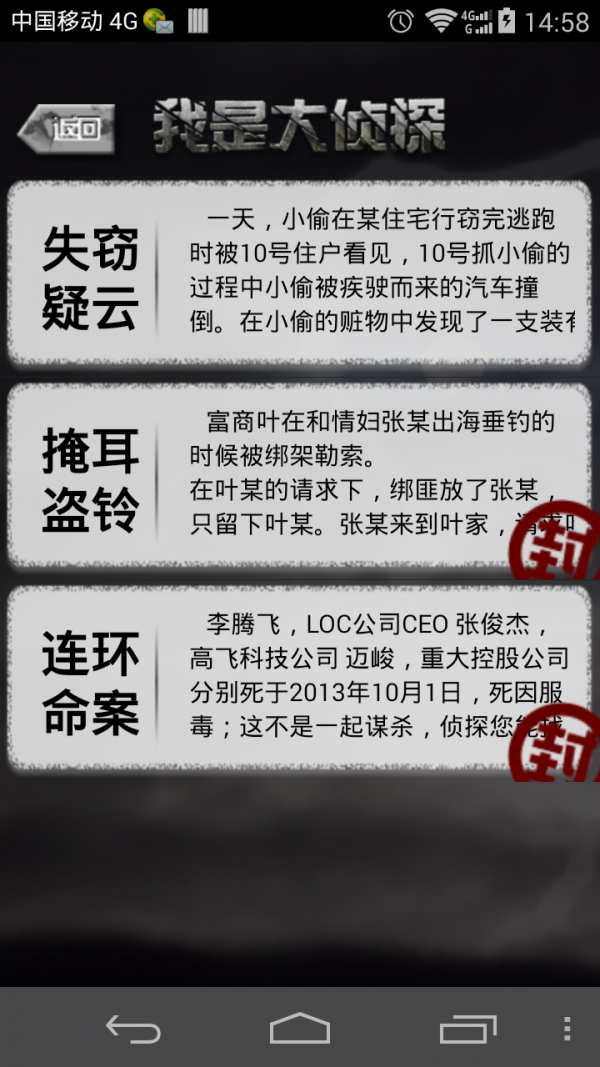Tap the system home button
The image size is (600, 1067).
pos(300,1028)
